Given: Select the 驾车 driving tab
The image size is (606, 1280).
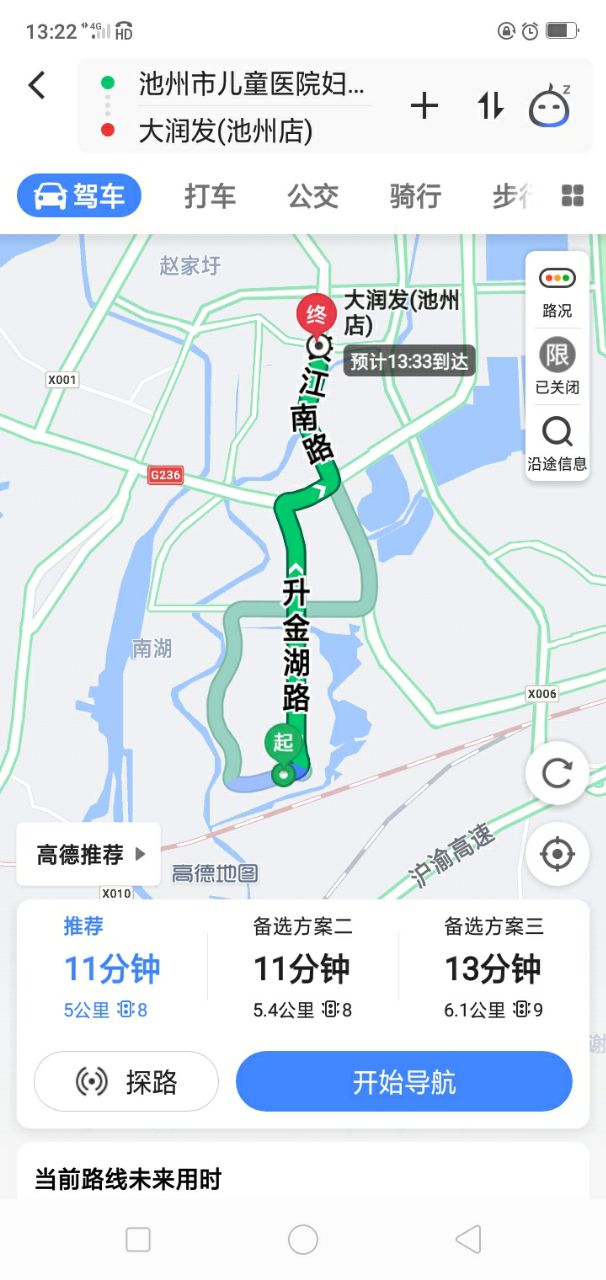Looking at the screenshot, I should point(79,196).
